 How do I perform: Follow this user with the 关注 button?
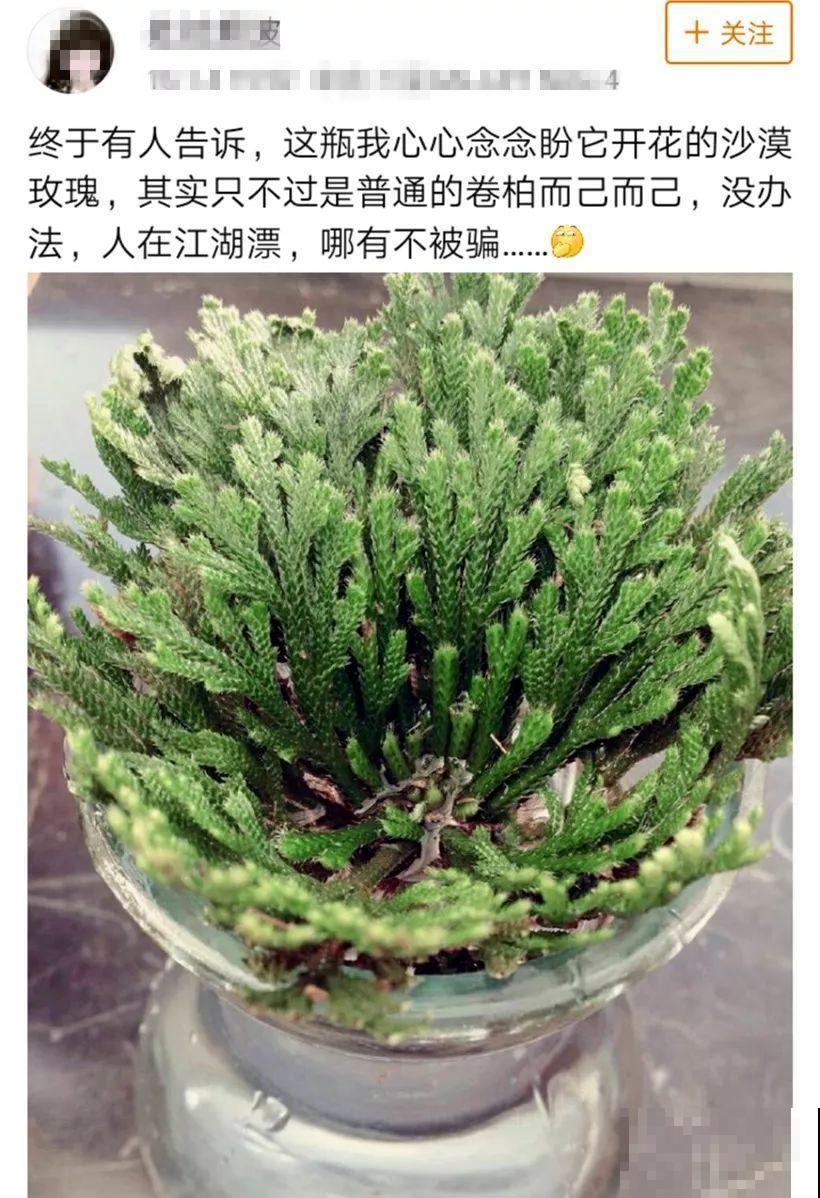click(x=728, y=33)
